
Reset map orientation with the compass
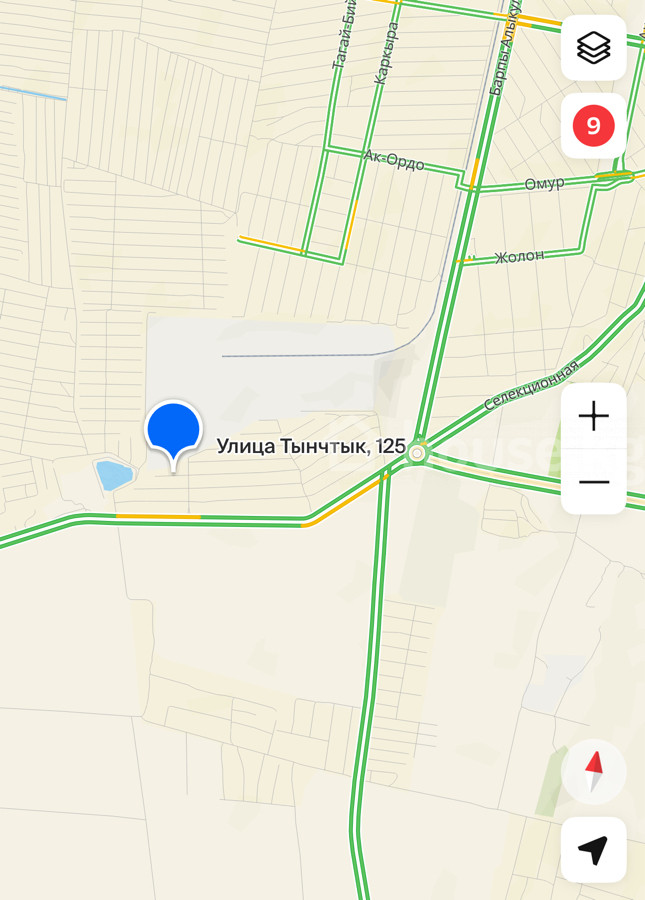pyautogui.click(x=593, y=771)
